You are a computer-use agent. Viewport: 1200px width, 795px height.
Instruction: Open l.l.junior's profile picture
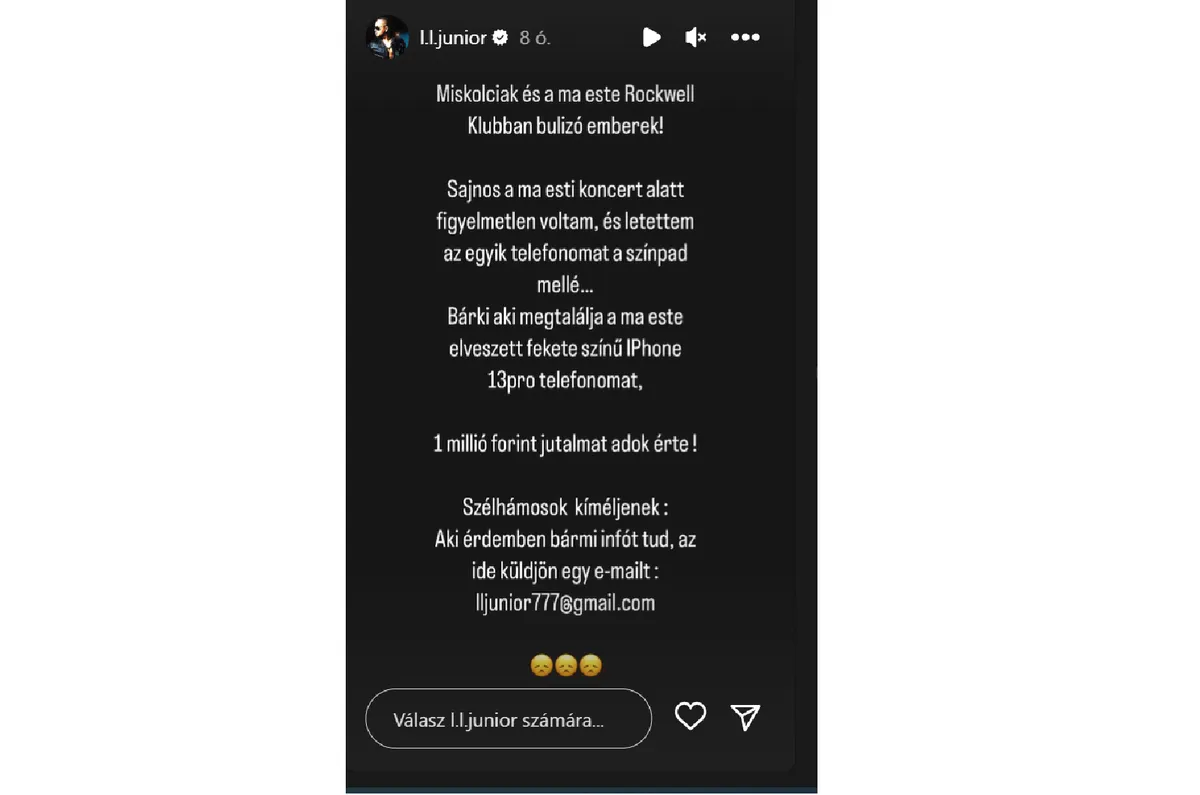pos(387,38)
